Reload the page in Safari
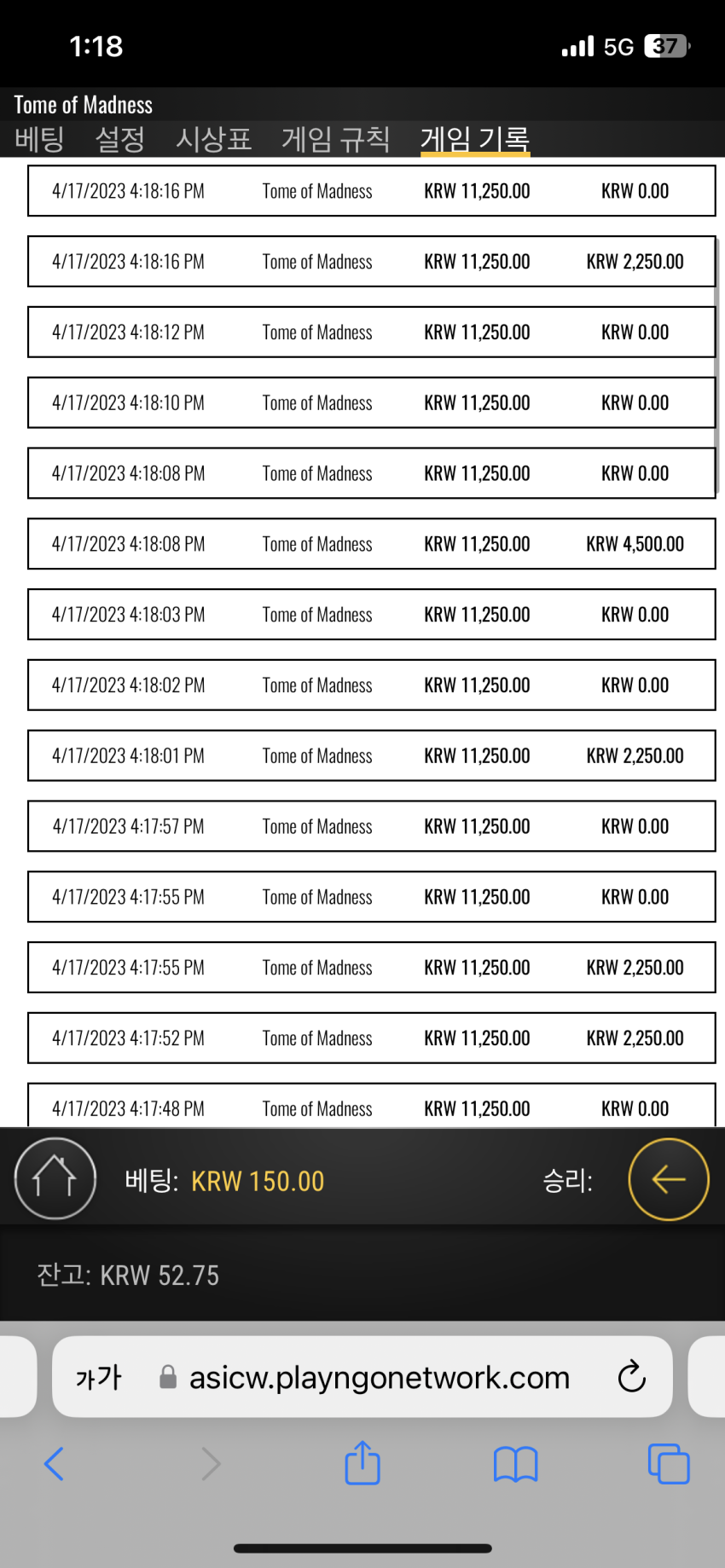This screenshot has height=1568, width=725. click(x=631, y=1376)
